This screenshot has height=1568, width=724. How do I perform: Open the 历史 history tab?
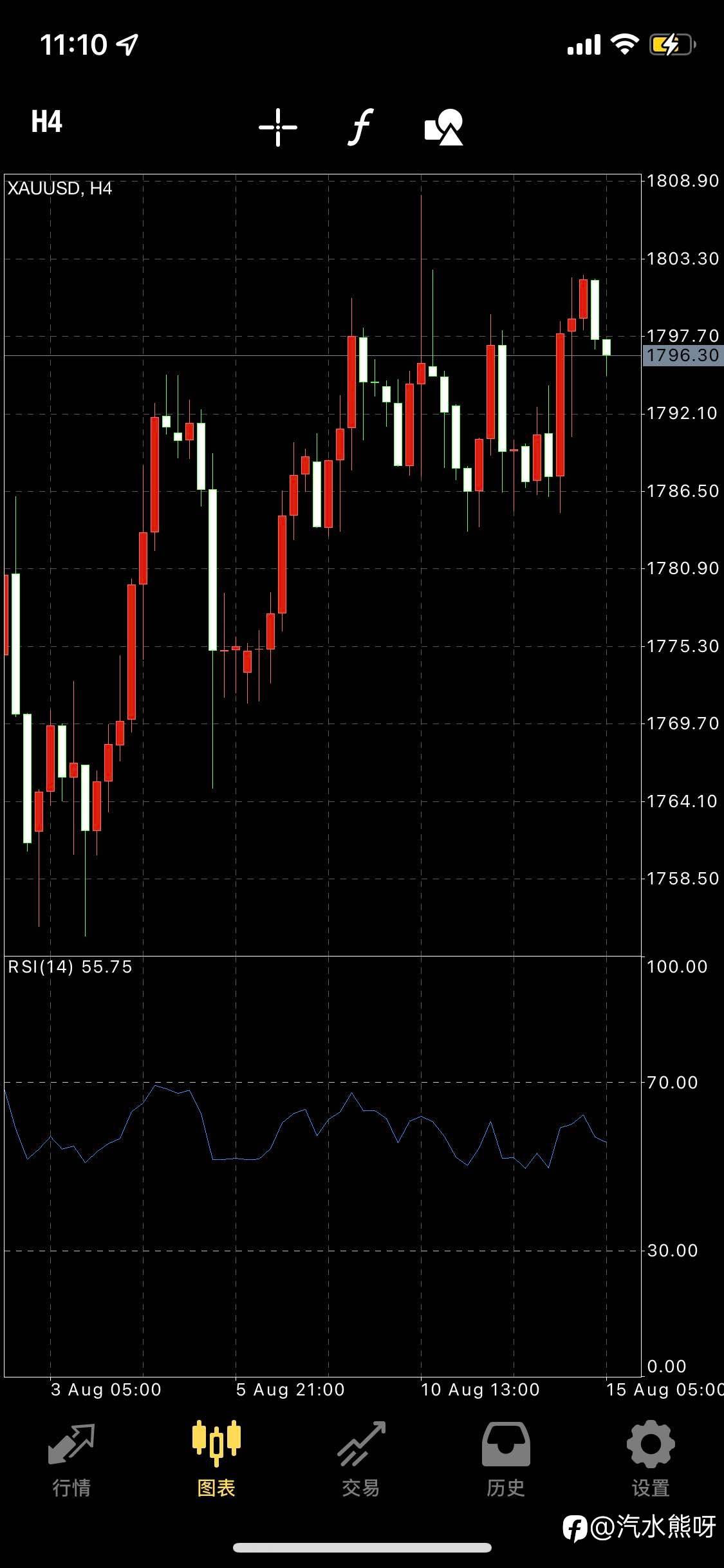(x=506, y=1460)
